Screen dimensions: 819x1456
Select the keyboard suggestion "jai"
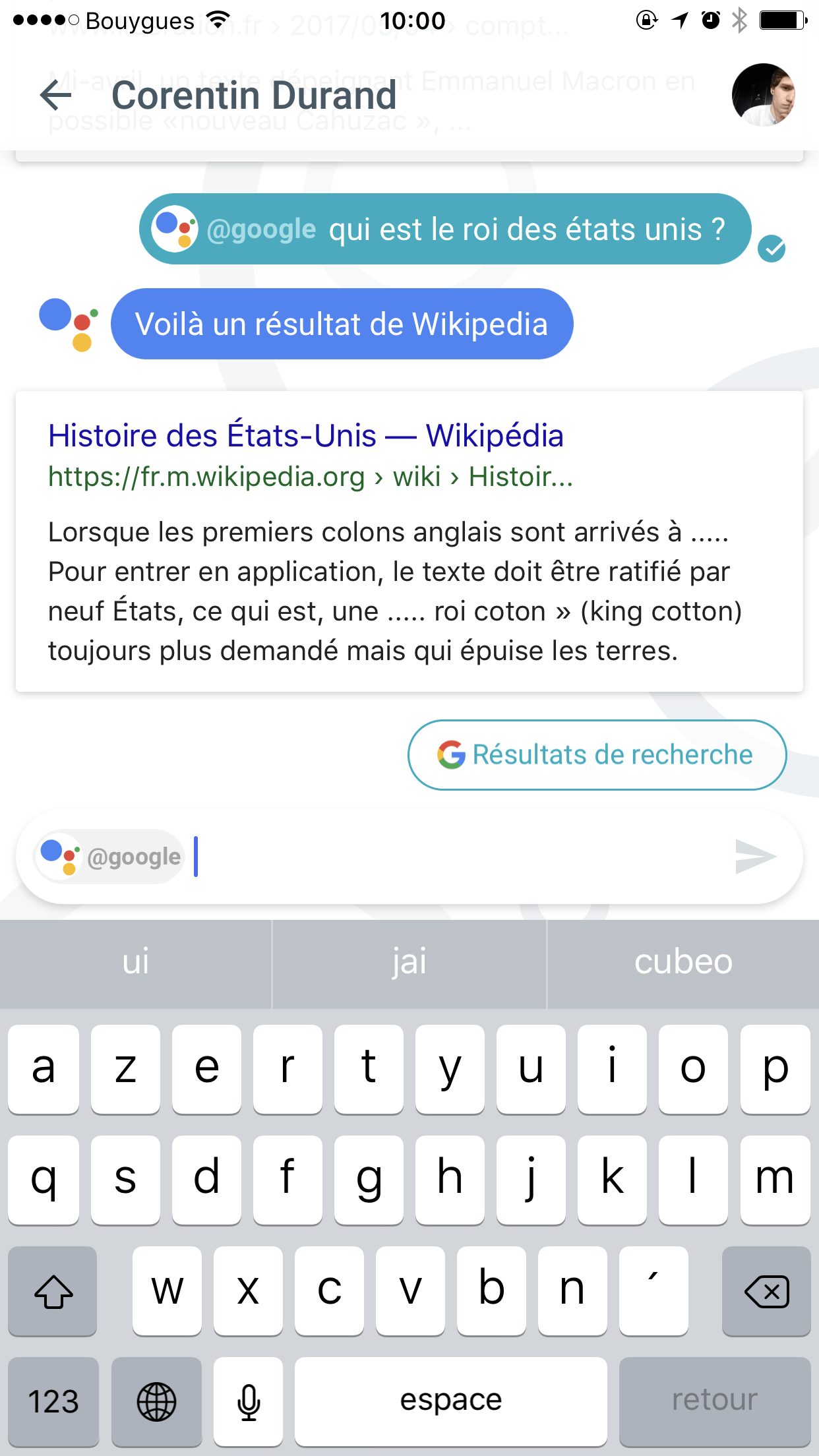pos(409,963)
